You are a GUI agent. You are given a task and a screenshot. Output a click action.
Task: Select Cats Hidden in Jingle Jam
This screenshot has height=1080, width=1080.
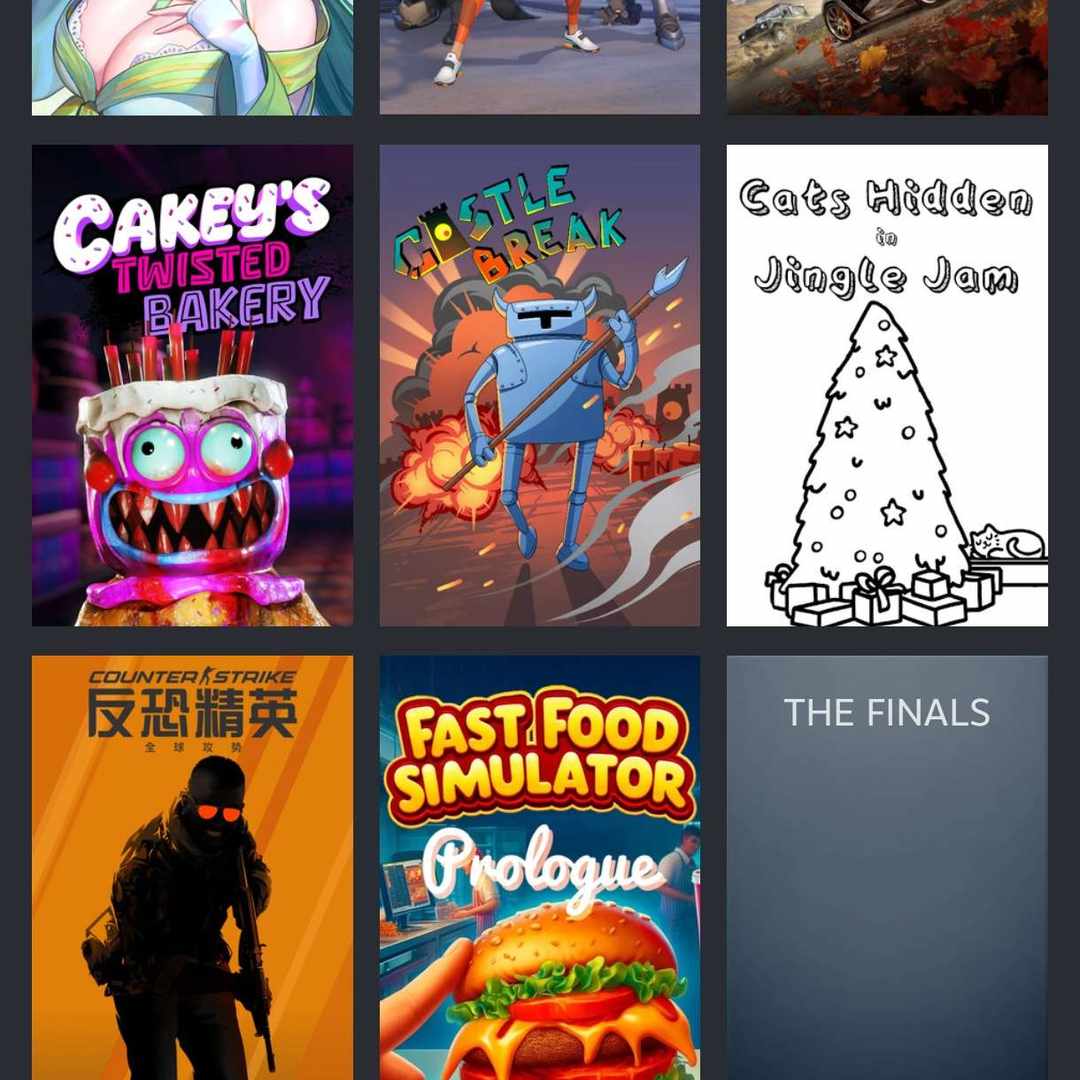tap(887, 385)
